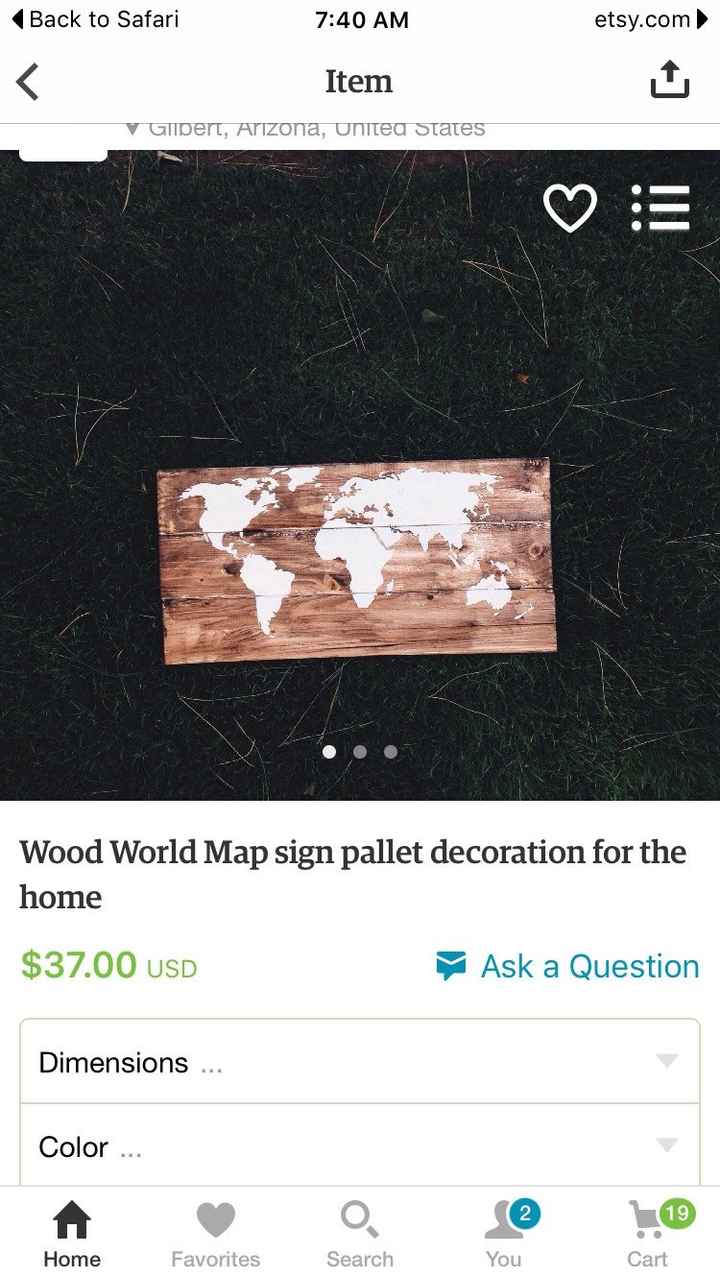Expand the Color dropdown
This screenshot has height=1280, width=720.
pyautogui.click(x=360, y=1146)
